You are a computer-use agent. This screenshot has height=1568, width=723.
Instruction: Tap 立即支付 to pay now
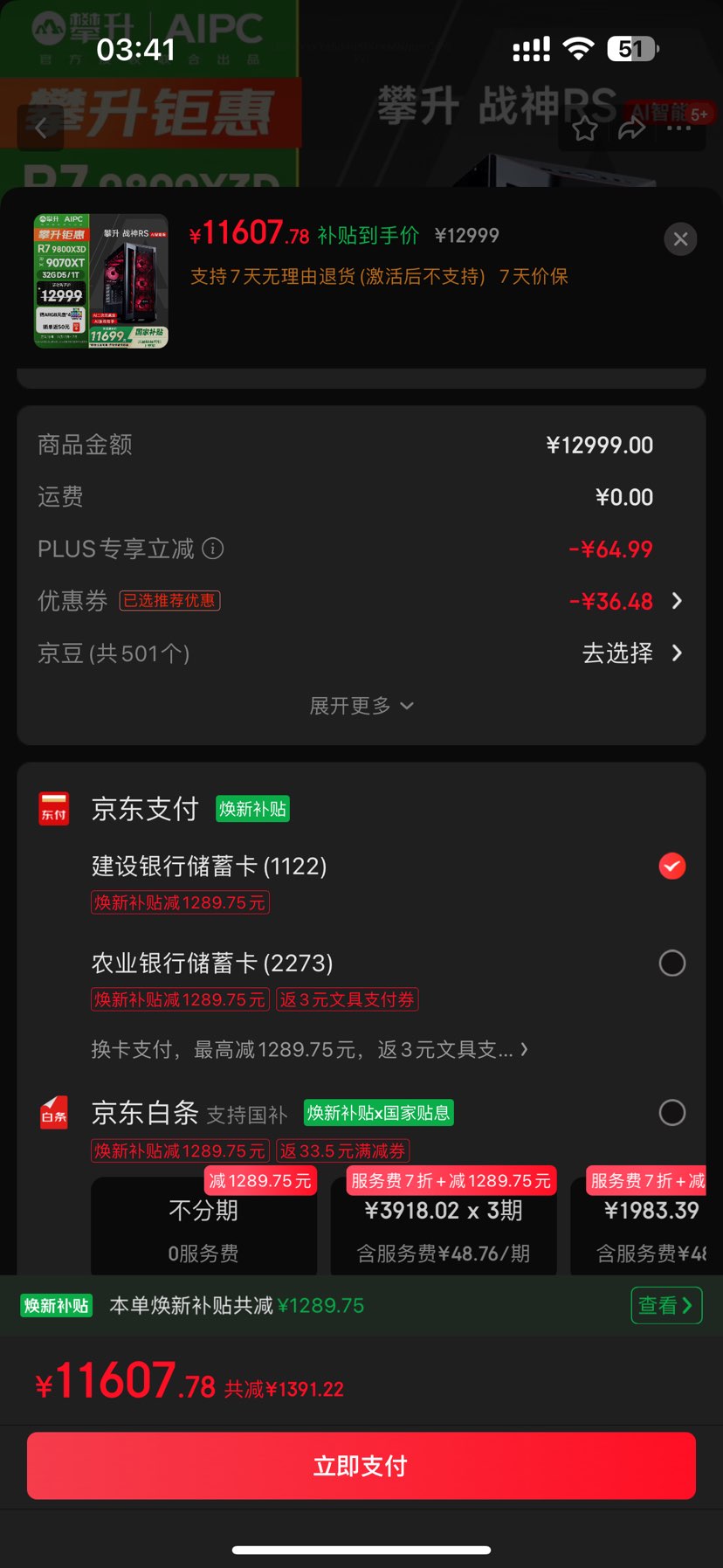(361, 1466)
